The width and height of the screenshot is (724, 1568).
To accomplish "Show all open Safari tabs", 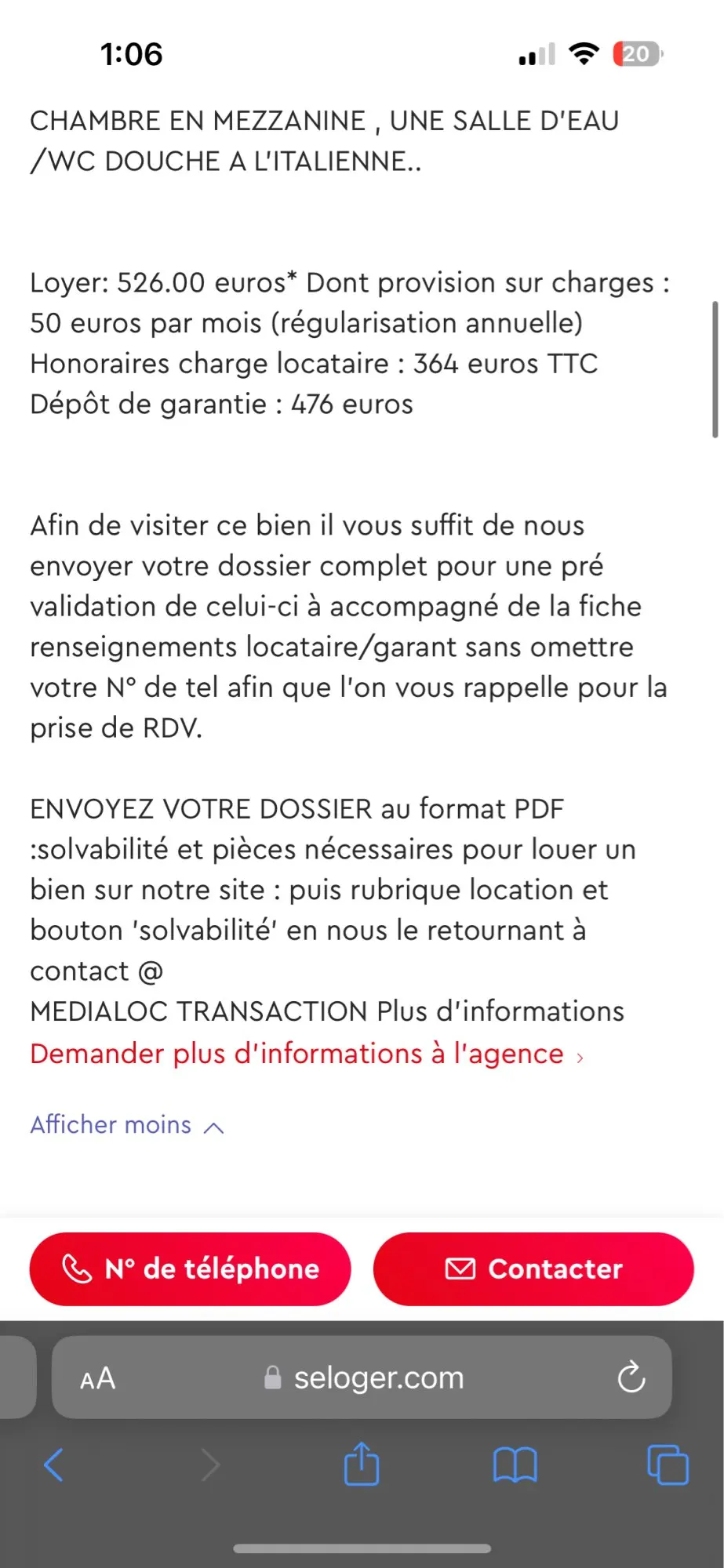I will coord(668,1465).
